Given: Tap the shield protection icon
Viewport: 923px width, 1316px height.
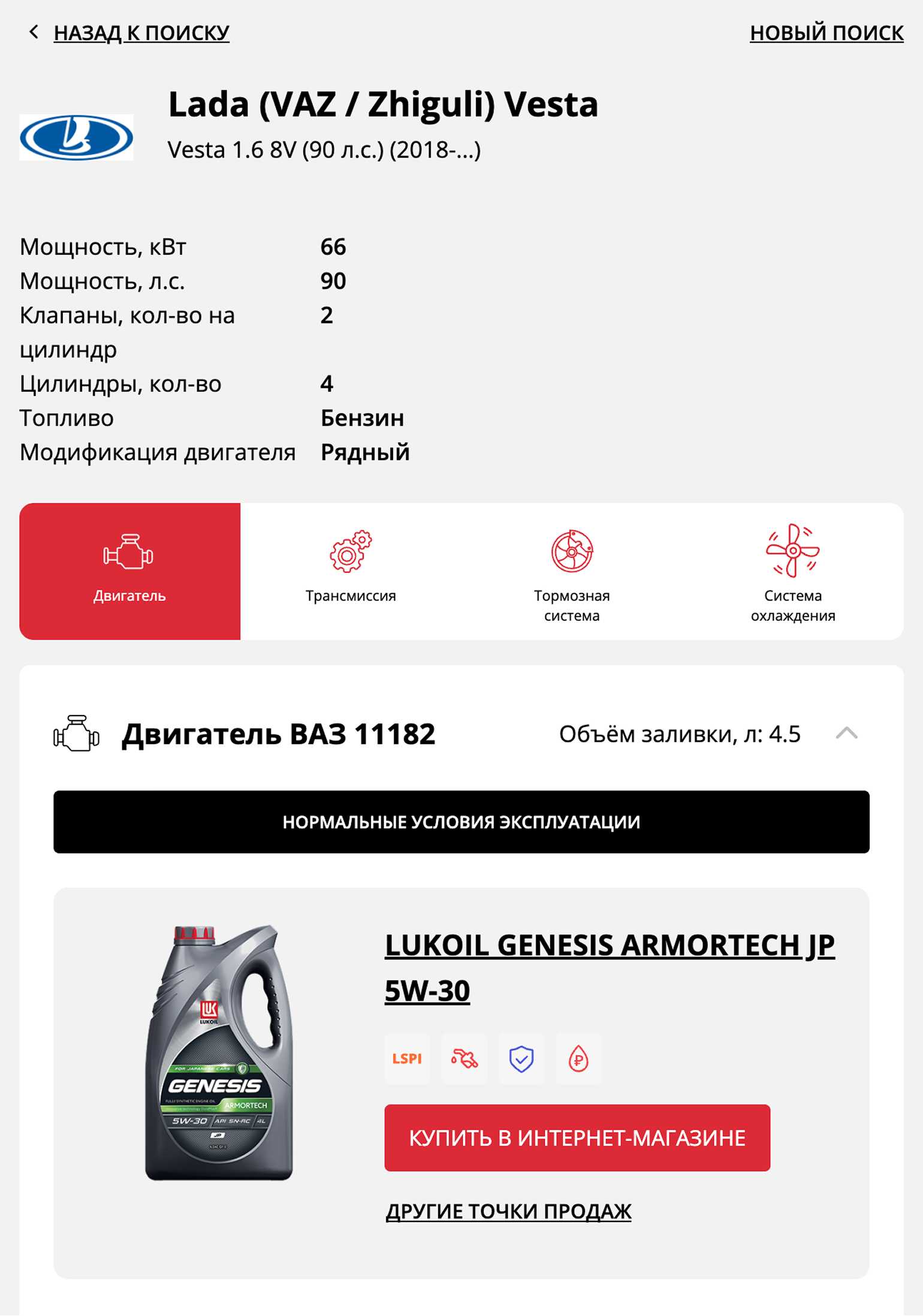Looking at the screenshot, I should tap(521, 1059).
